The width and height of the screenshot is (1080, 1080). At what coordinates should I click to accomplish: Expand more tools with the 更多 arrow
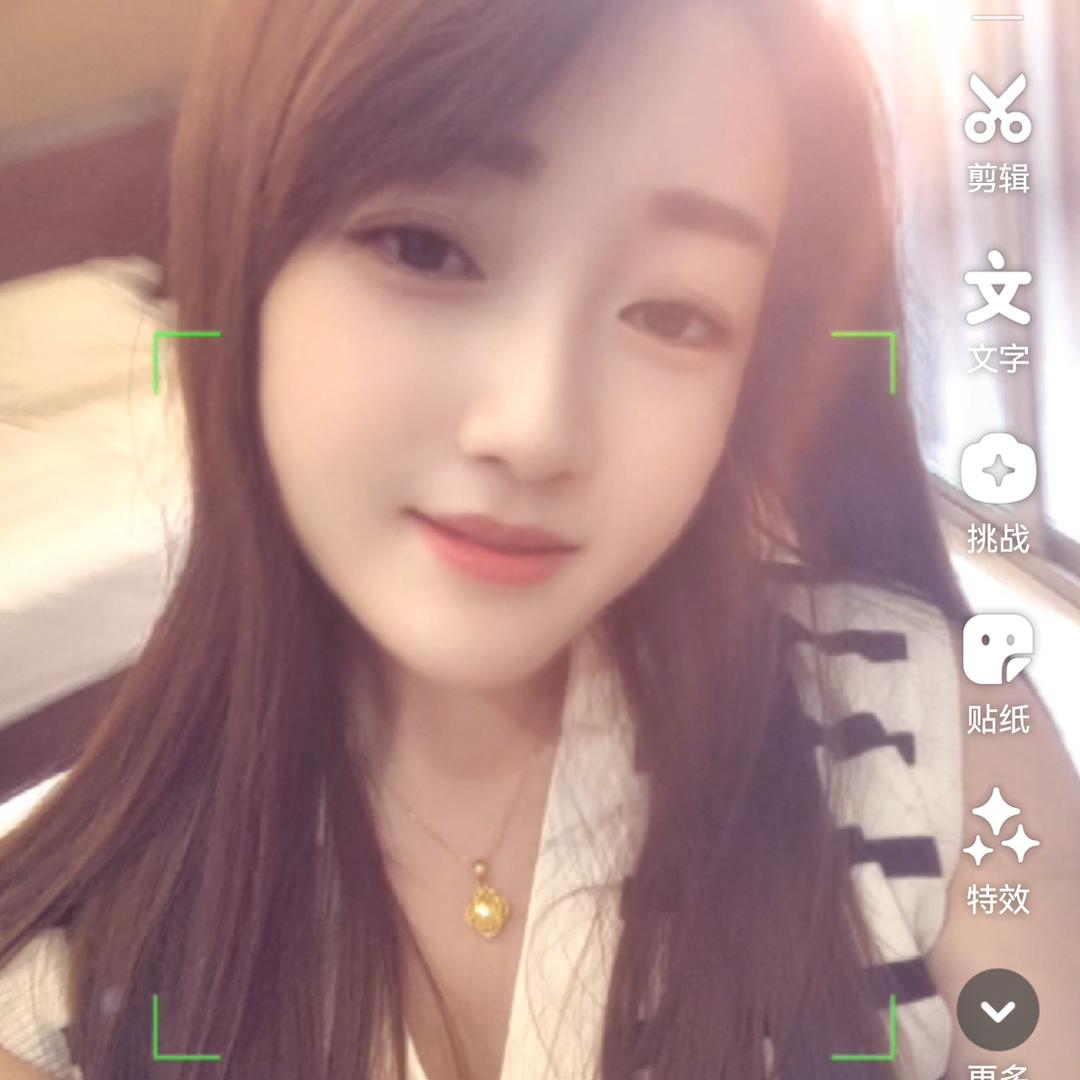pyautogui.click(x=997, y=1010)
